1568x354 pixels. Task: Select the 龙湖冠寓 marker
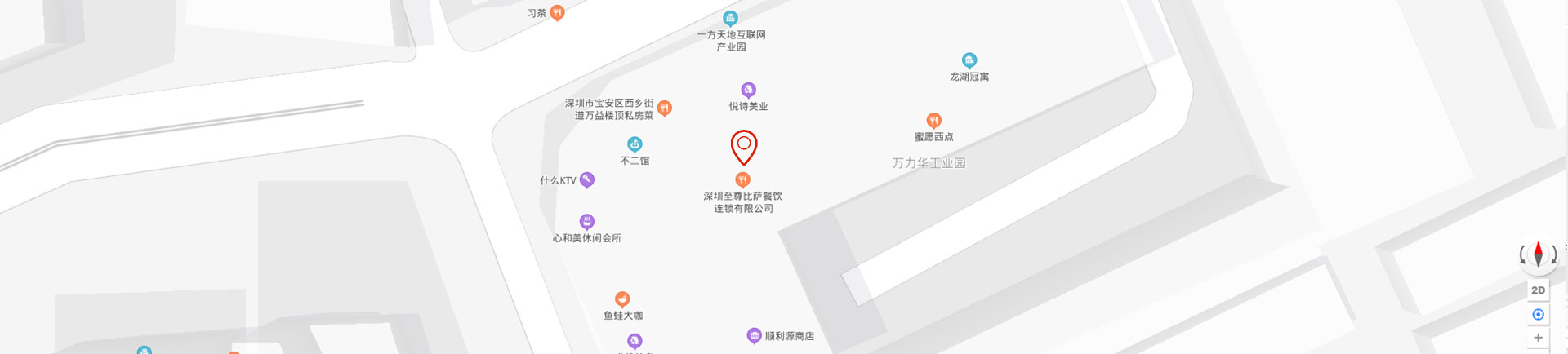click(969, 60)
